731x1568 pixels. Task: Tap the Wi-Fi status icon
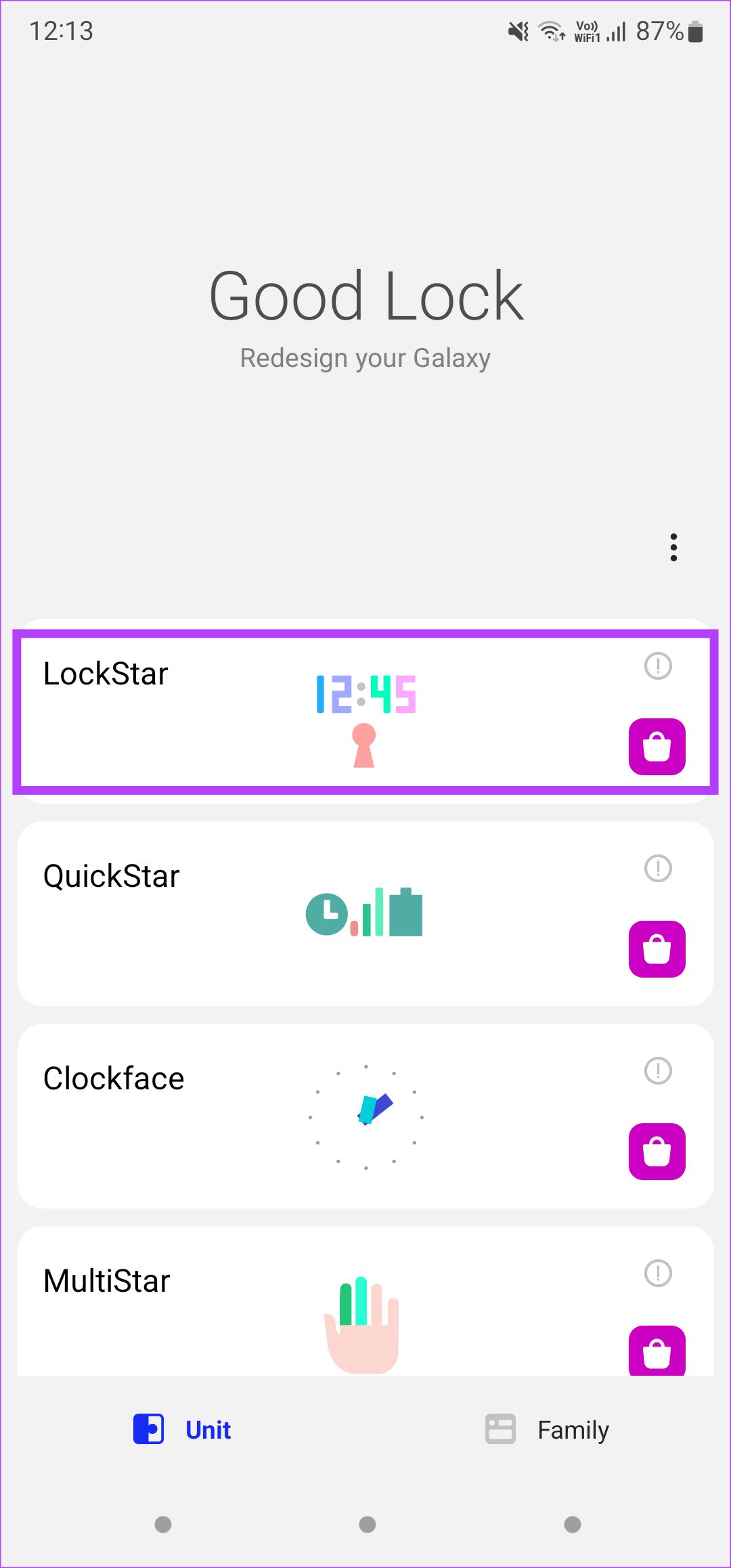(550, 30)
